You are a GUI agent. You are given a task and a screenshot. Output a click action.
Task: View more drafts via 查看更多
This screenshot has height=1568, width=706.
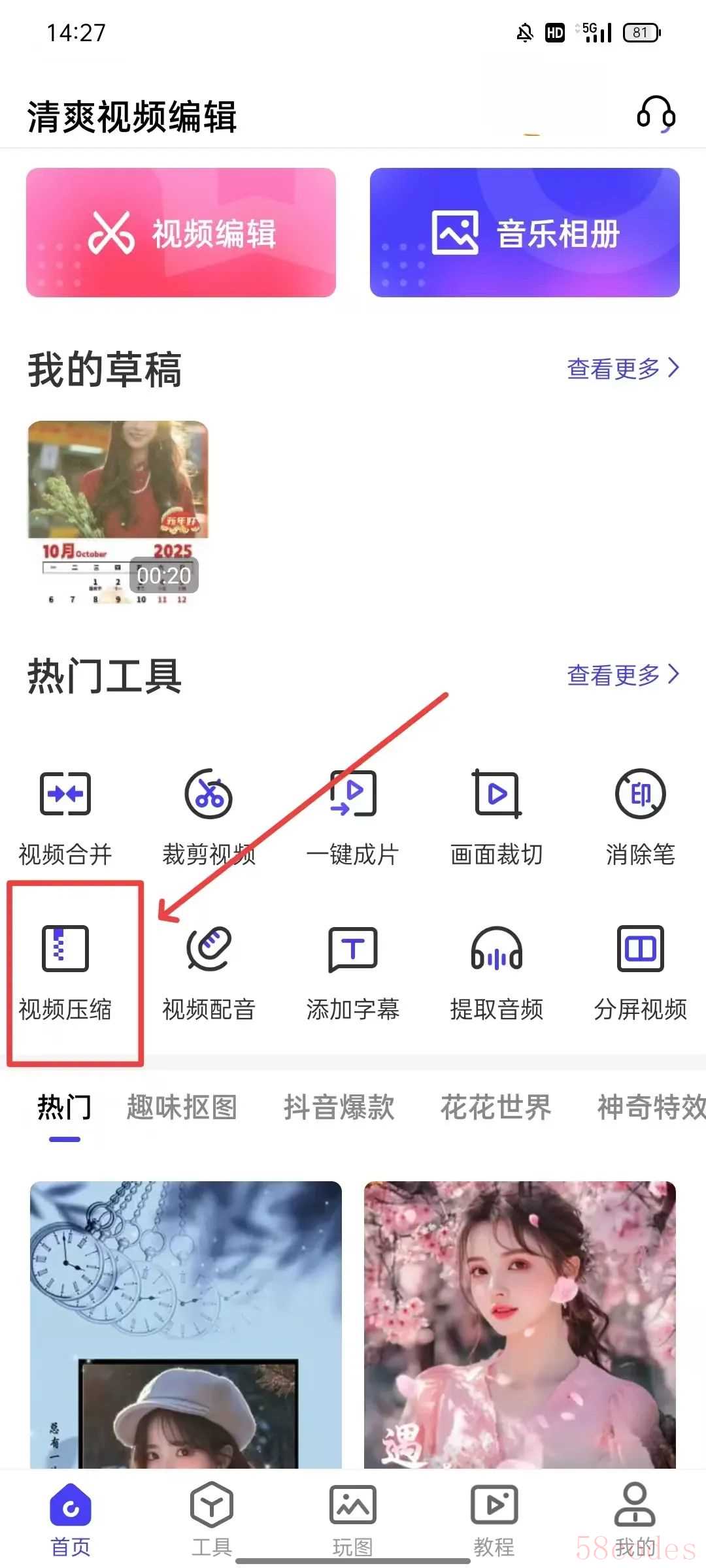pyautogui.click(x=622, y=368)
